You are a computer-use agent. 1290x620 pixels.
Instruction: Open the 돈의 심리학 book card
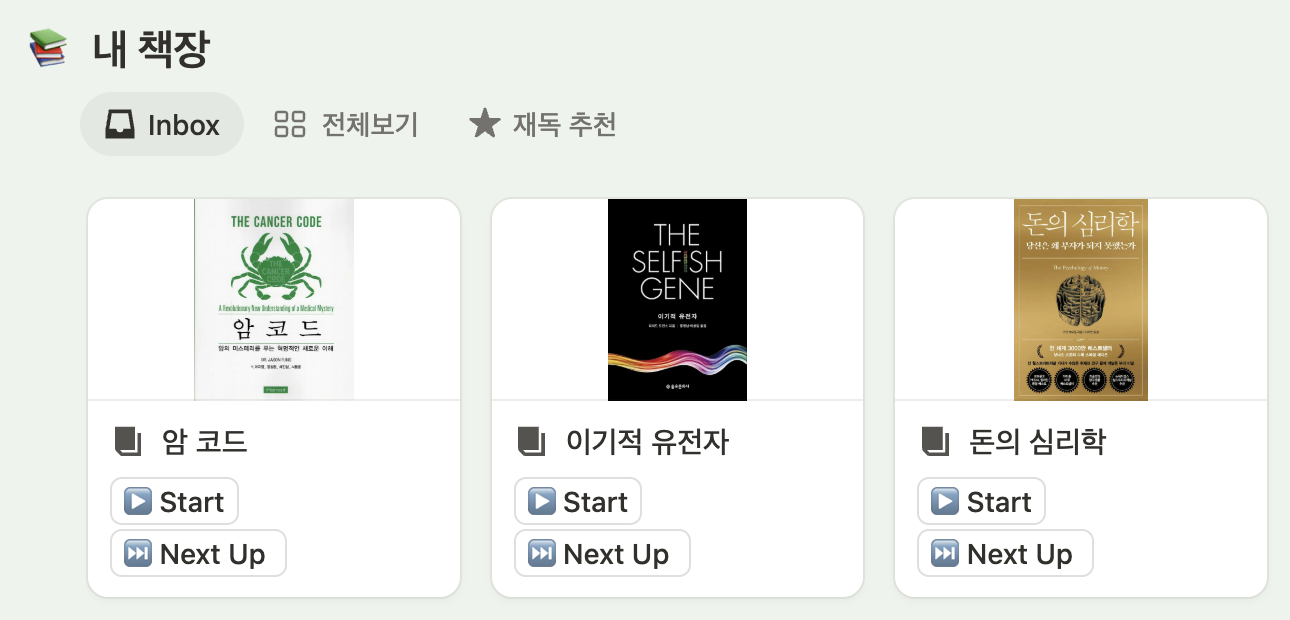click(x=1037, y=442)
